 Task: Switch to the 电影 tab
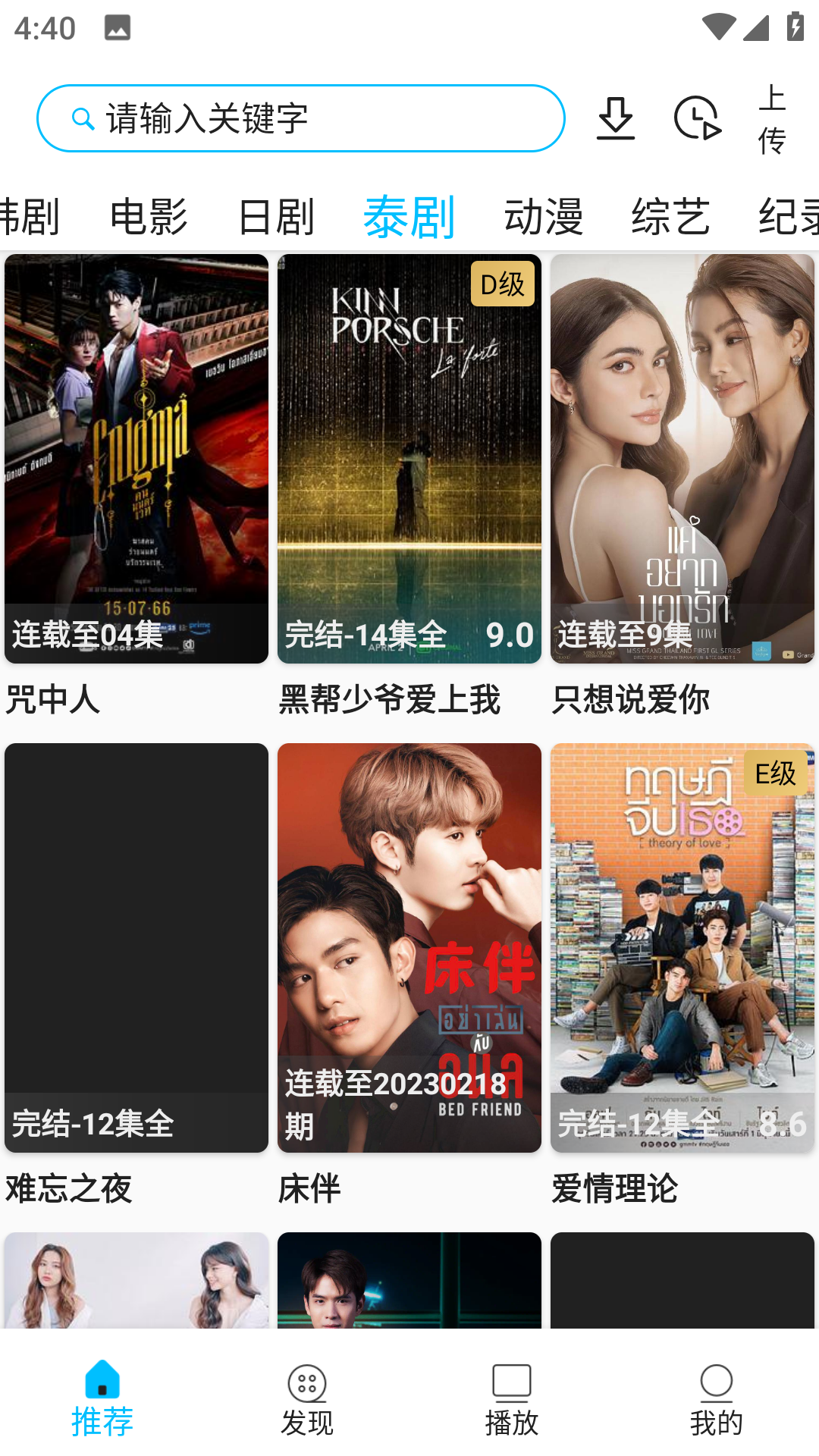point(149,217)
